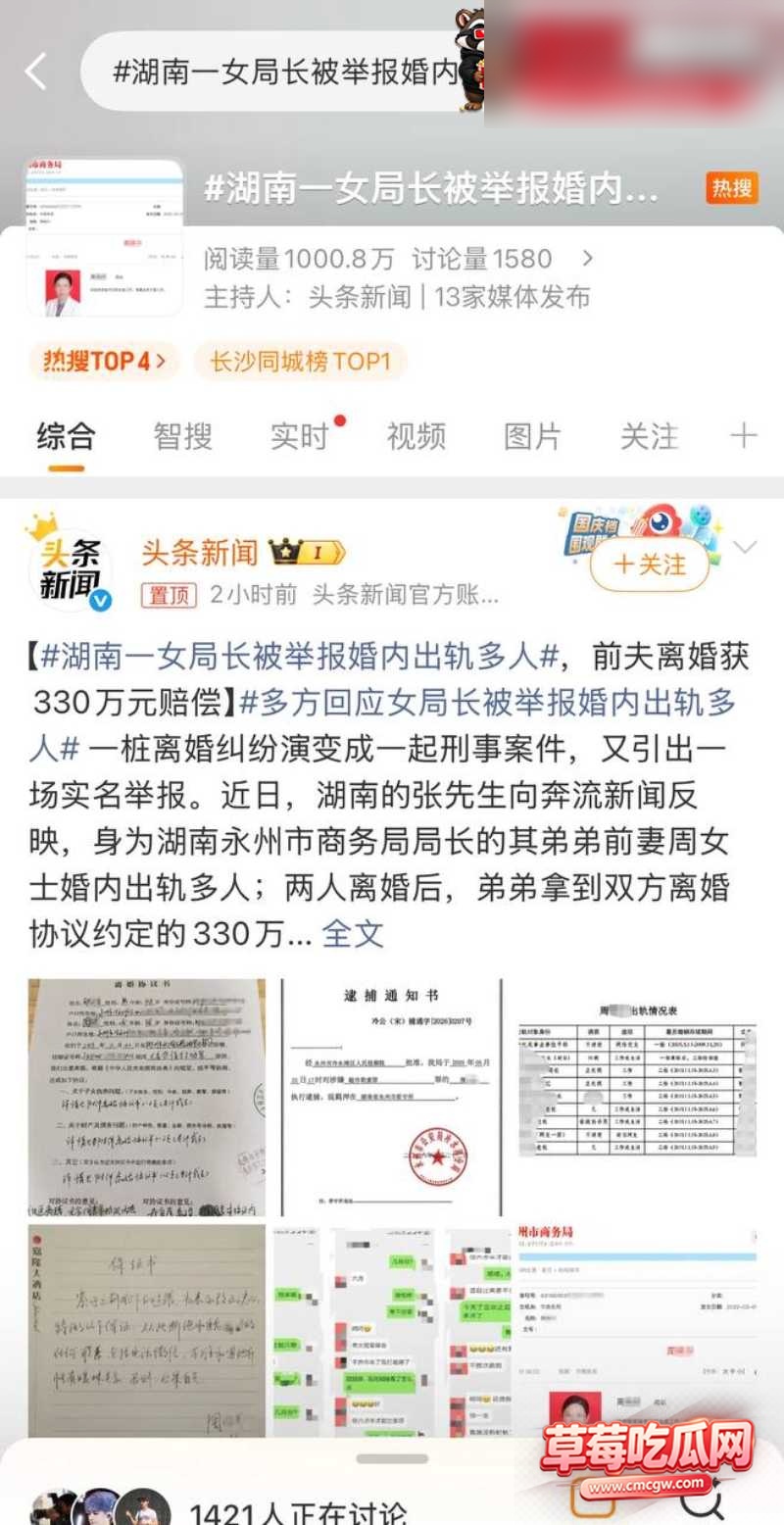Switch to the 图片 tab
This screenshot has width=784, height=1525.
click(x=532, y=436)
